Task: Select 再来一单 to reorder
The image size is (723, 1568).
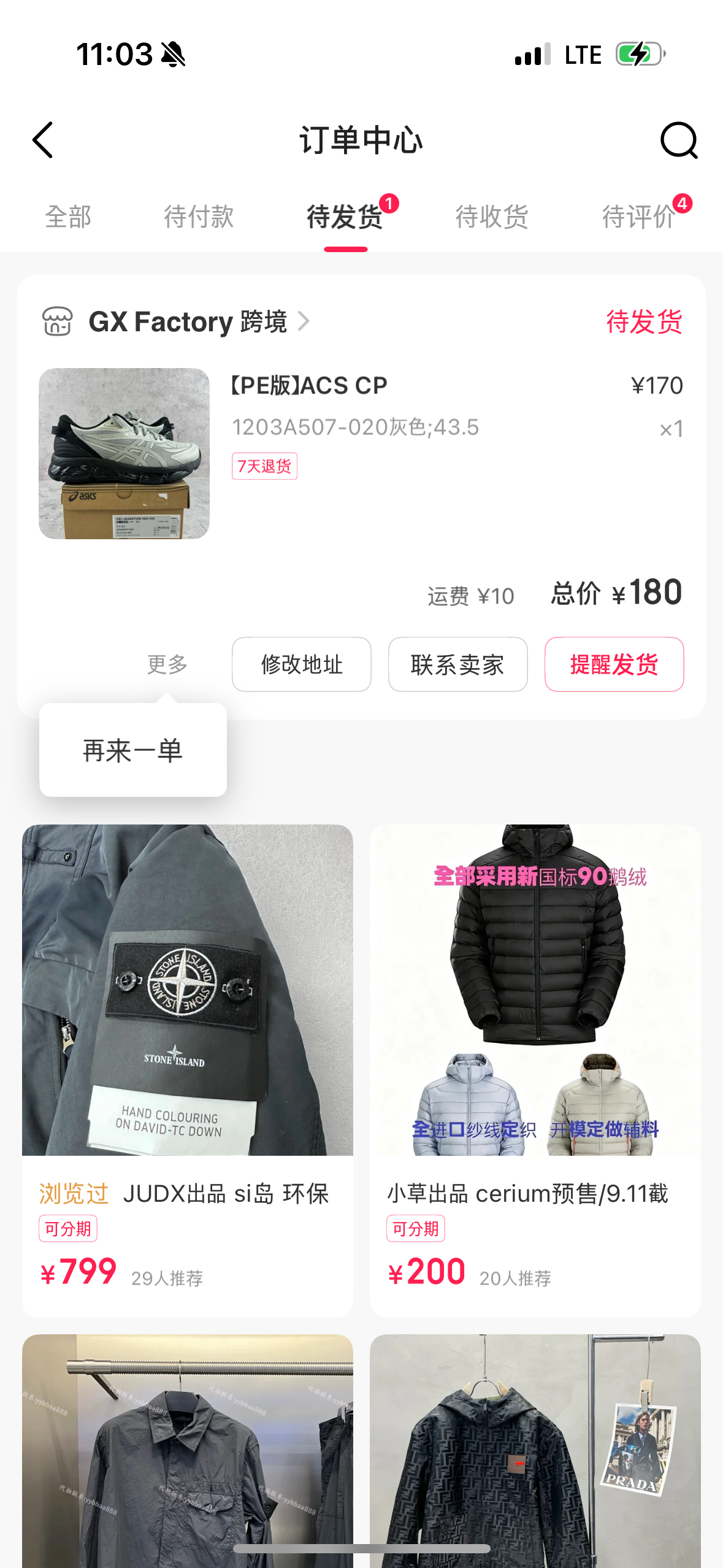Action: coord(133,750)
